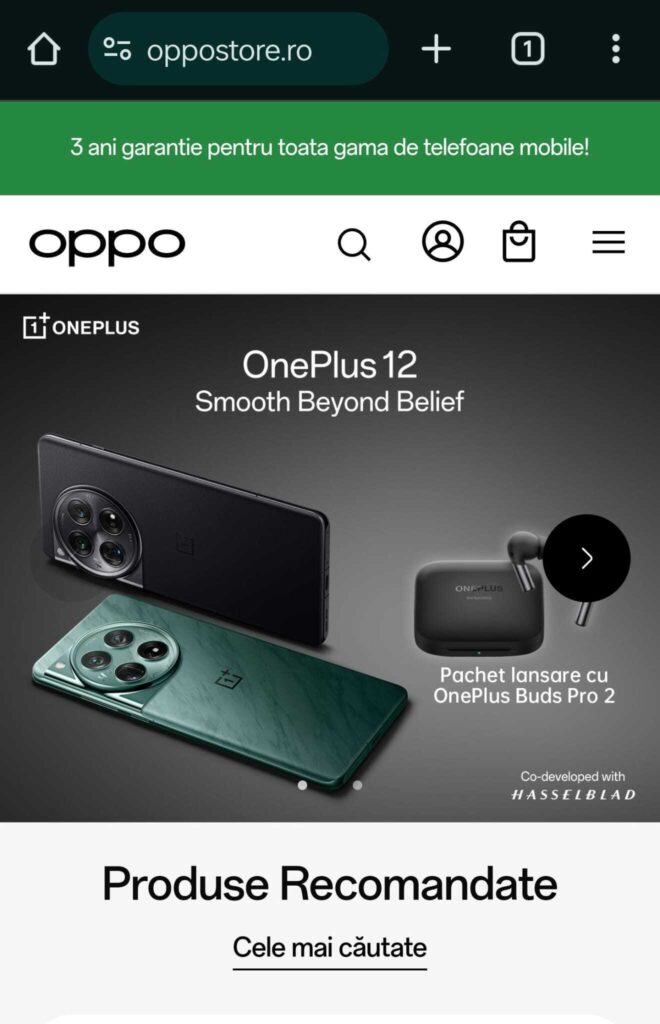The image size is (660, 1024).
Task: Open the browser overflow menu
Action: [615, 49]
